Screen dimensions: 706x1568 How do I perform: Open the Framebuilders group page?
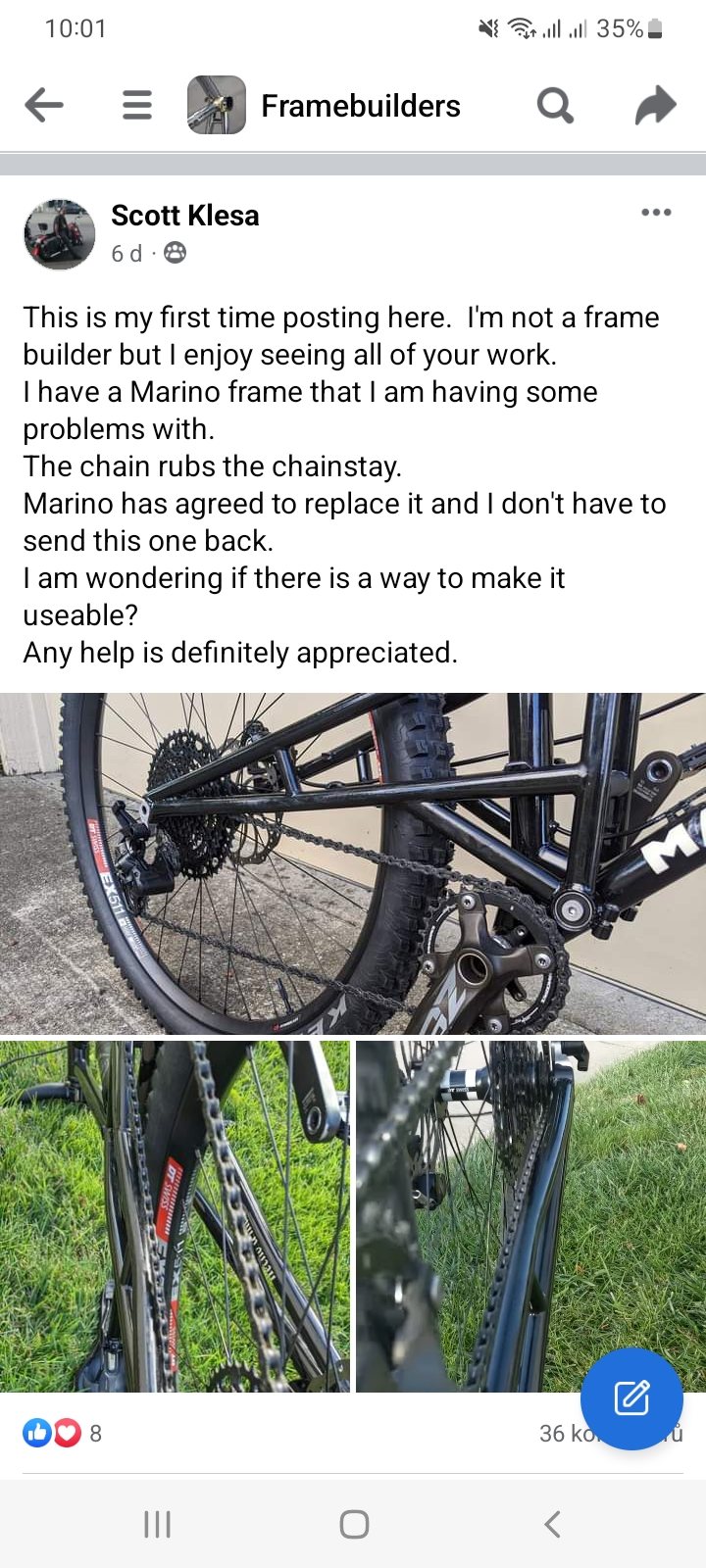click(x=360, y=106)
